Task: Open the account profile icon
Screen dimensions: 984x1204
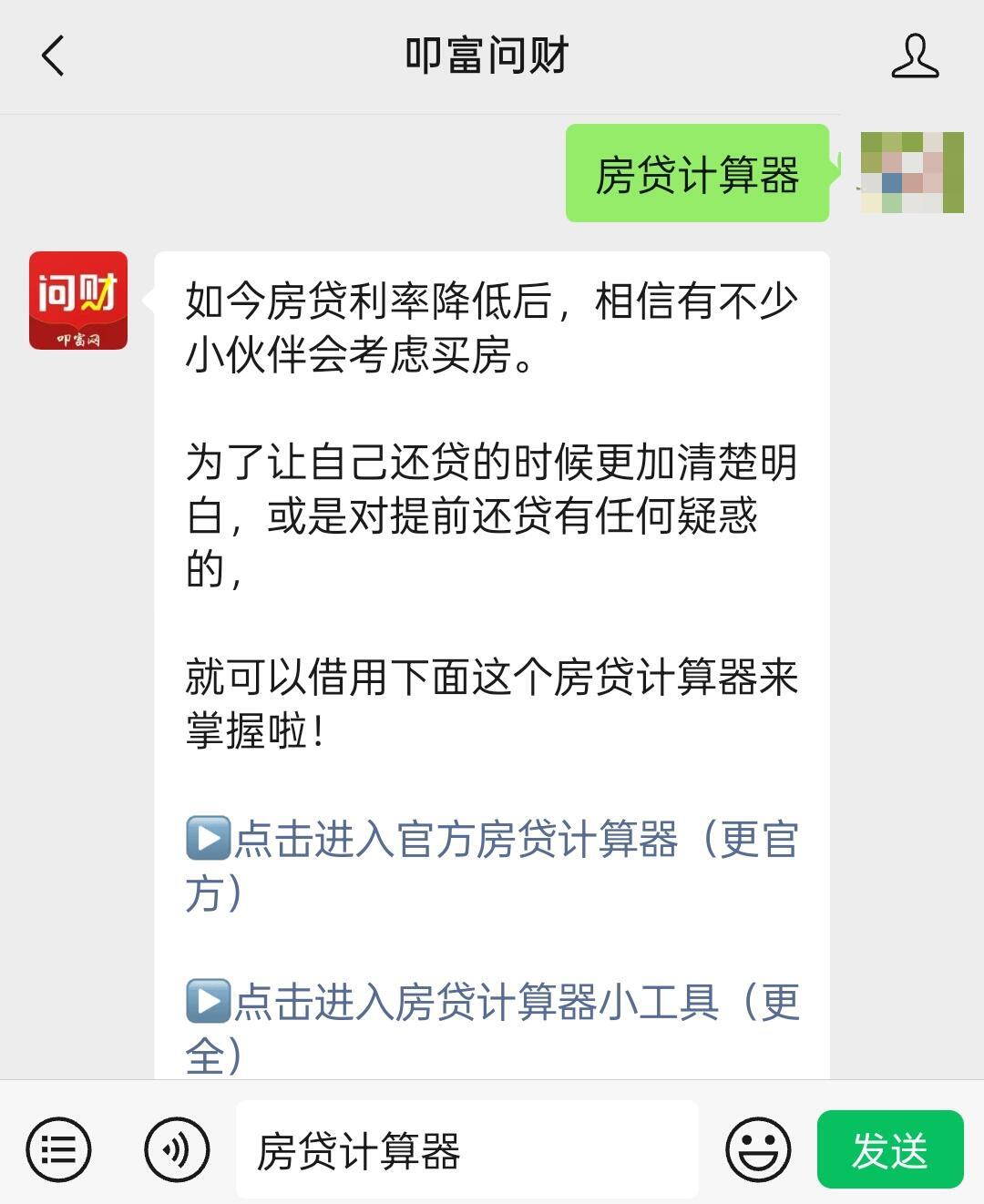Action: pyautogui.click(x=914, y=56)
